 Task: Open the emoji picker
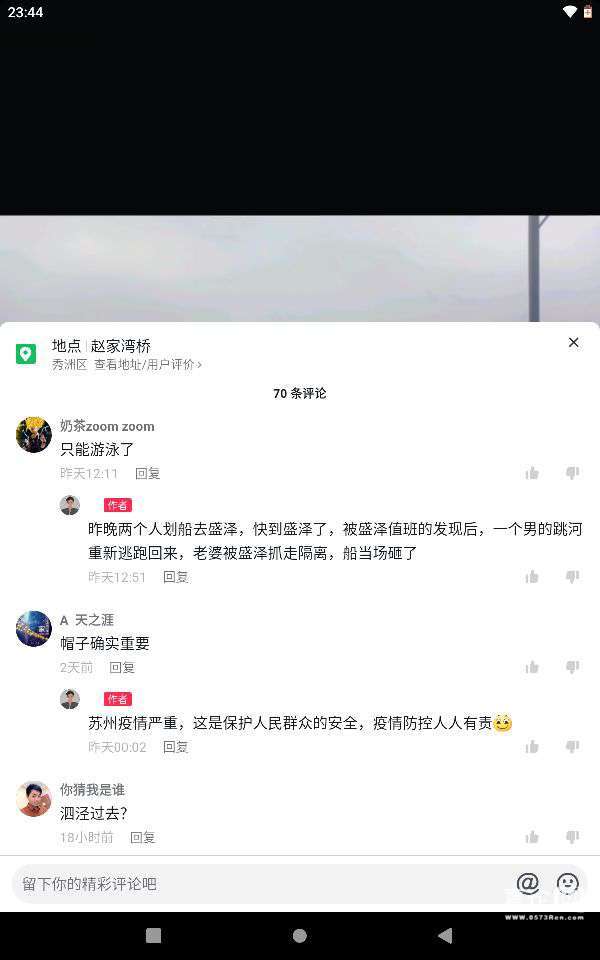[x=567, y=883]
